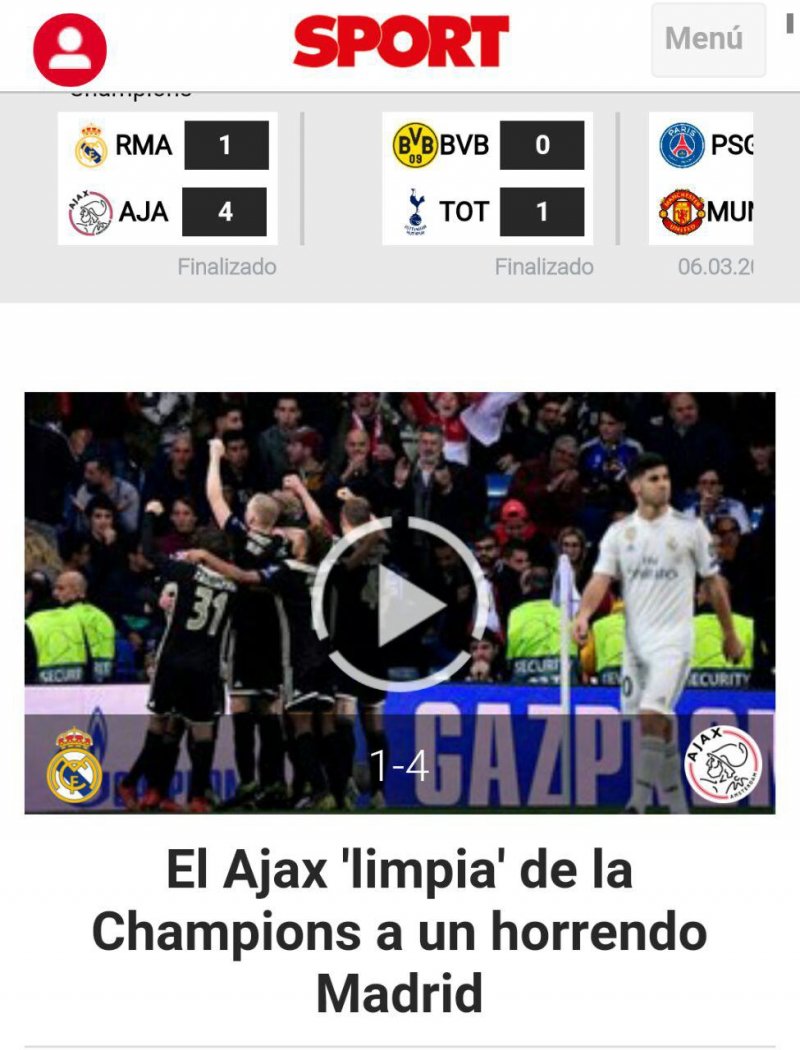Open the user profile icon

(70, 49)
